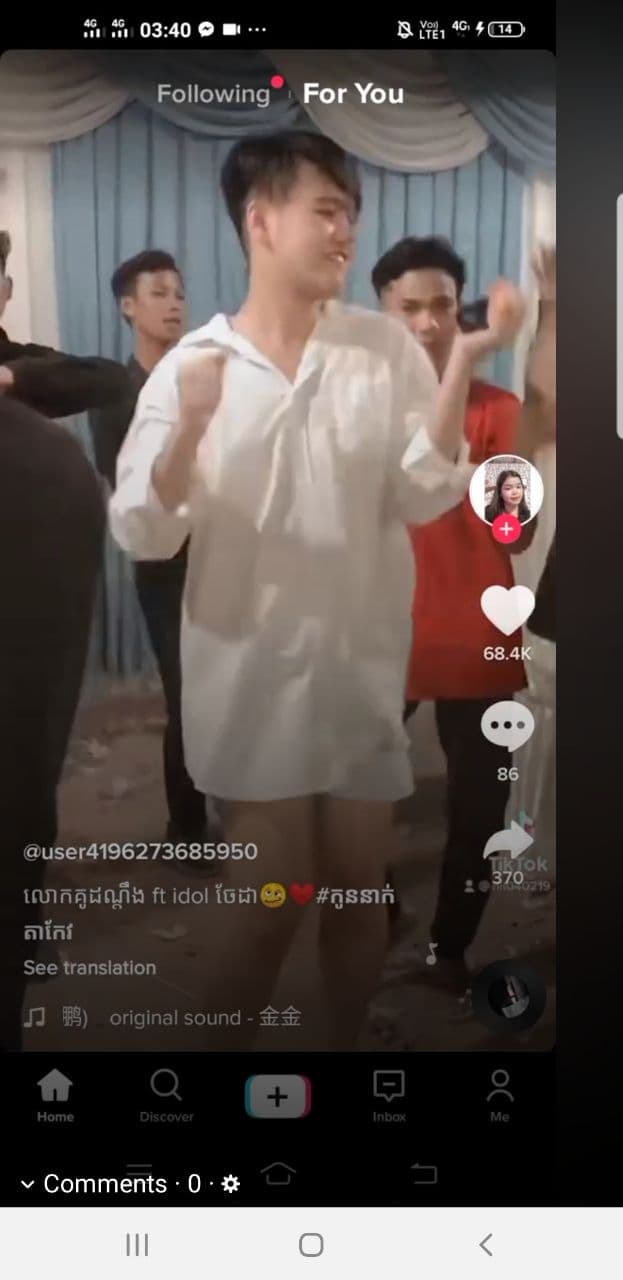Open comments settings gear
Screen dimensions: 623x1280
point(231,1185)
